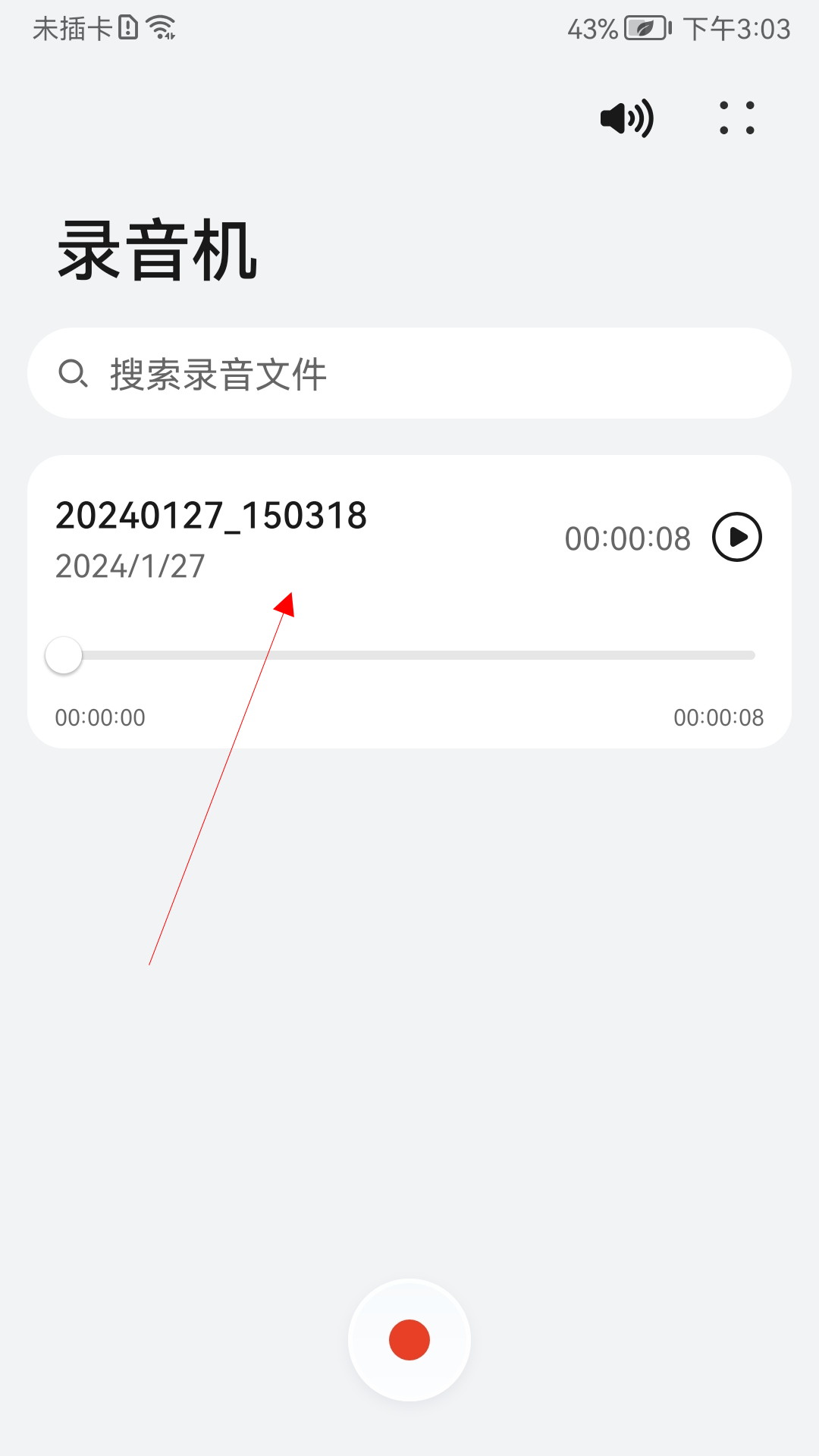This screenshot has width=819, height=1456.
Task: Open the four-dot more options menu
Action: [x=737, y=118]
